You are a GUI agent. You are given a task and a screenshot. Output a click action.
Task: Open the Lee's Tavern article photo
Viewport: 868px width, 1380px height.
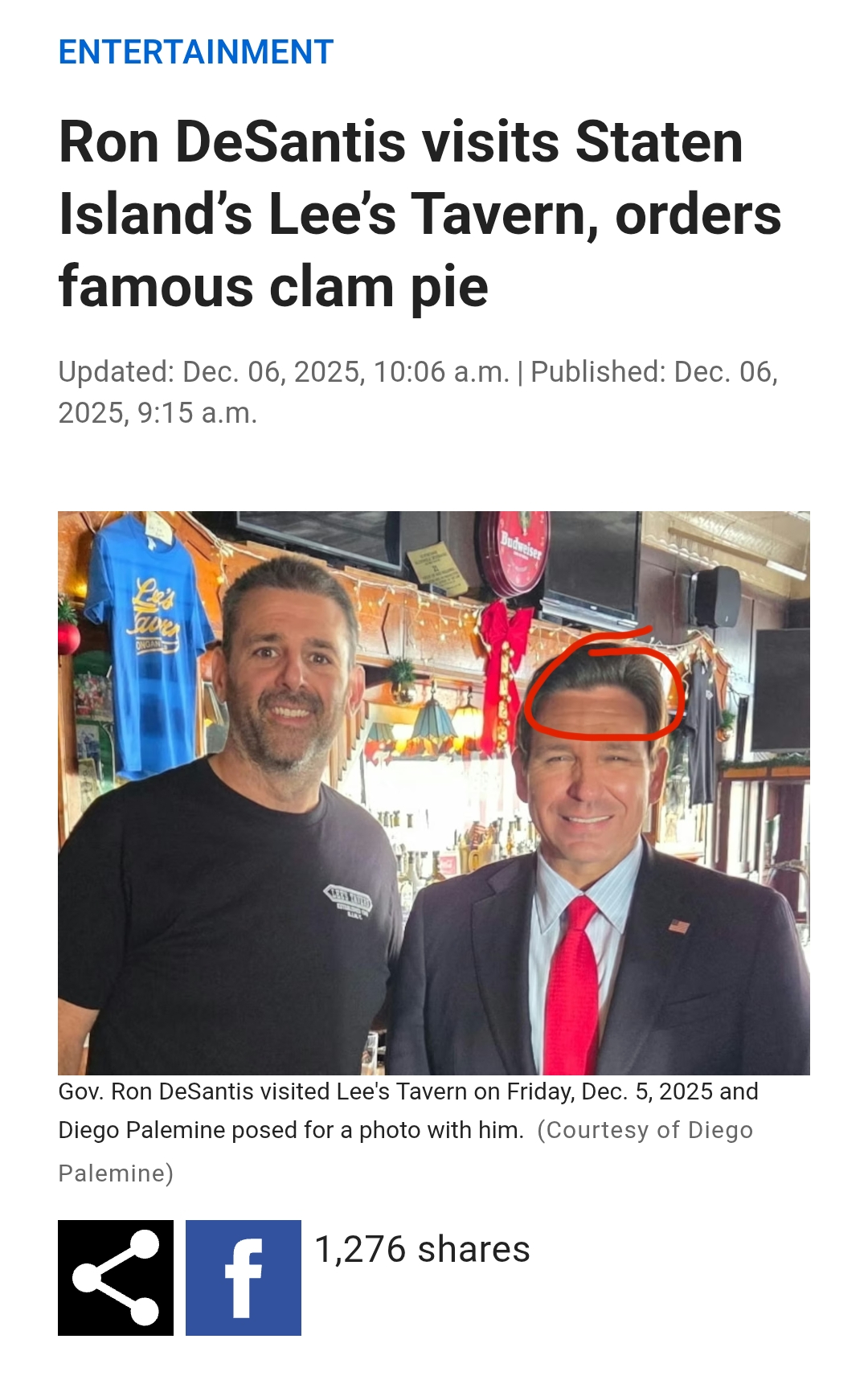coord(434,792)
